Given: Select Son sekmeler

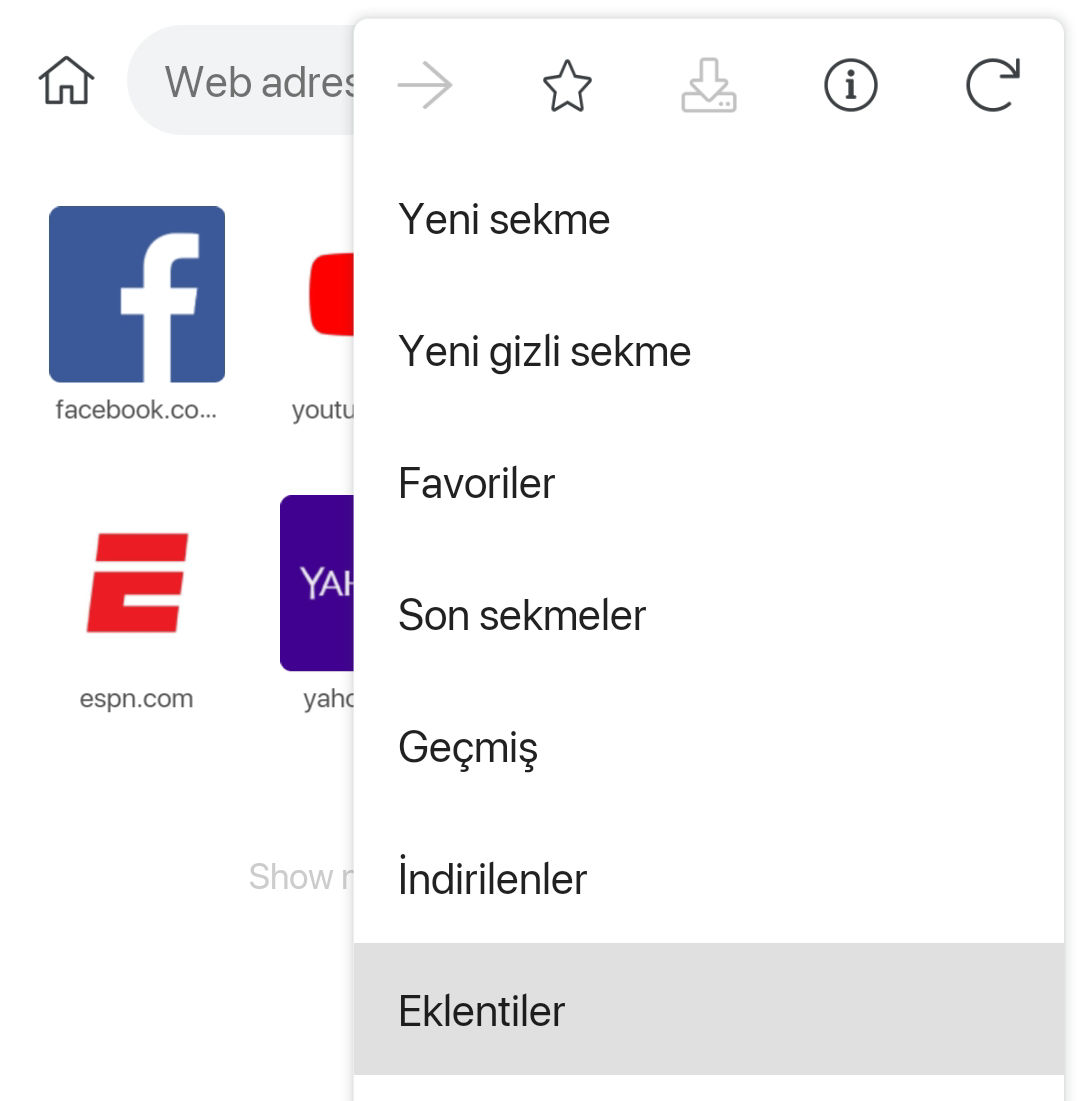Looking at the screenshot, I should 521,615.
